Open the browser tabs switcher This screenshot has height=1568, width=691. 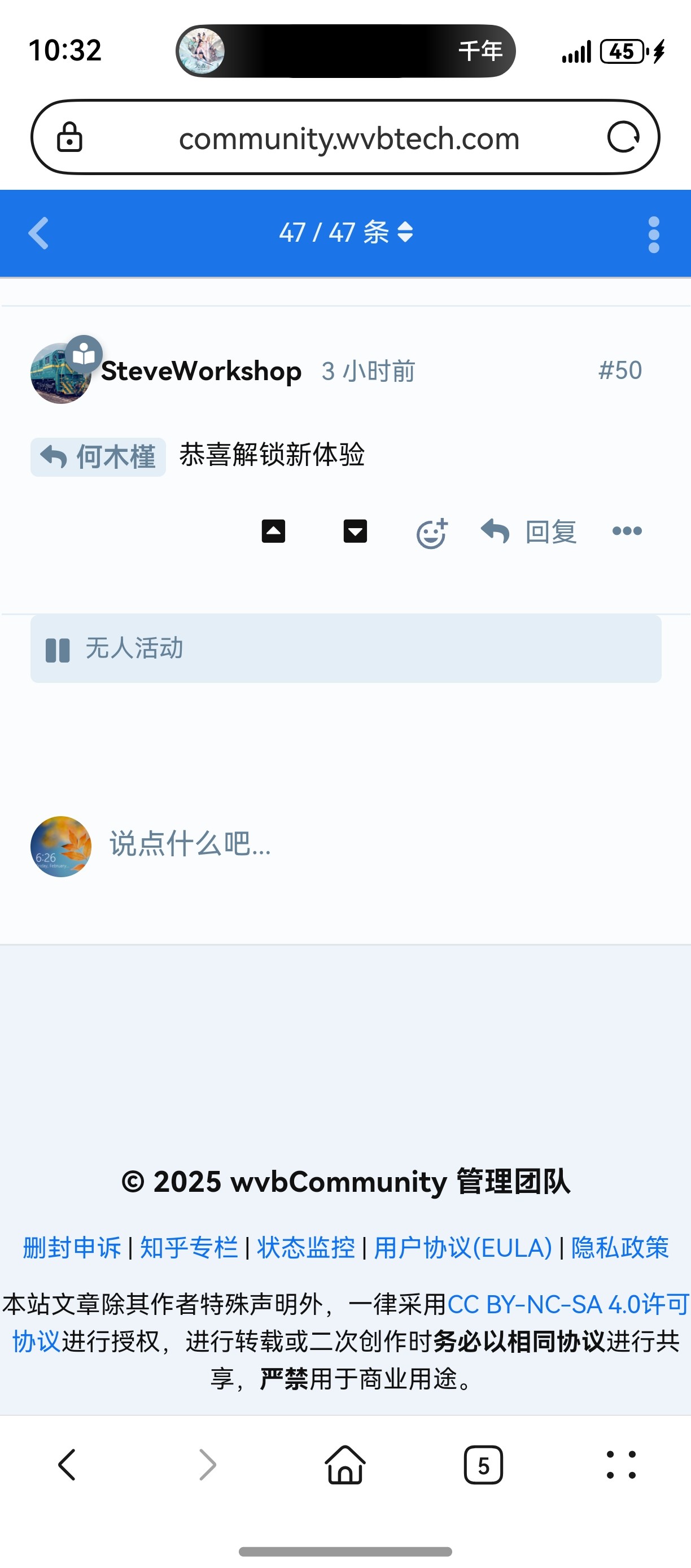[x=483, y=1465]
